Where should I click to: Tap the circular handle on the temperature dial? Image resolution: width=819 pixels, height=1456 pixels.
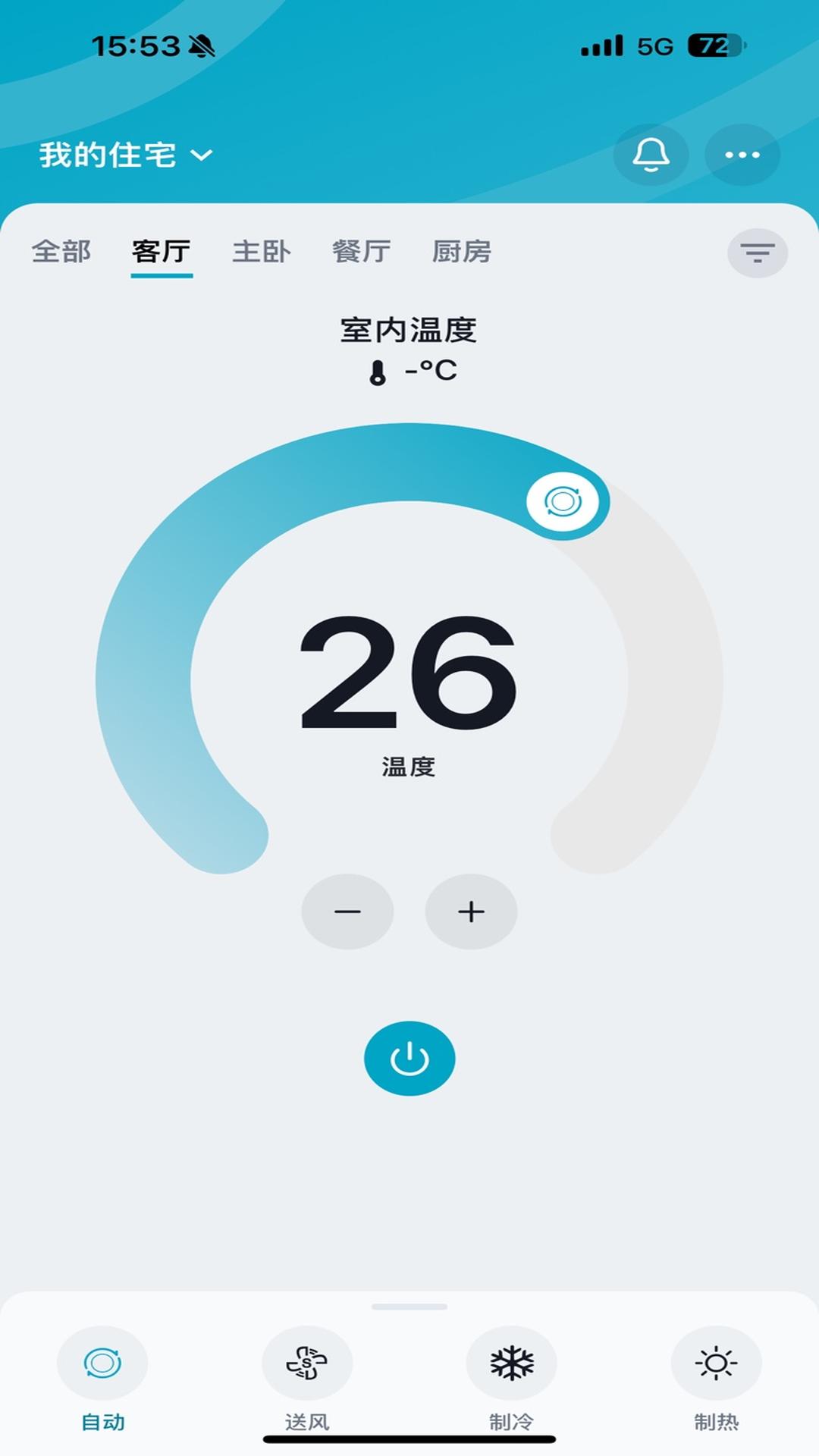coord(562,500)
